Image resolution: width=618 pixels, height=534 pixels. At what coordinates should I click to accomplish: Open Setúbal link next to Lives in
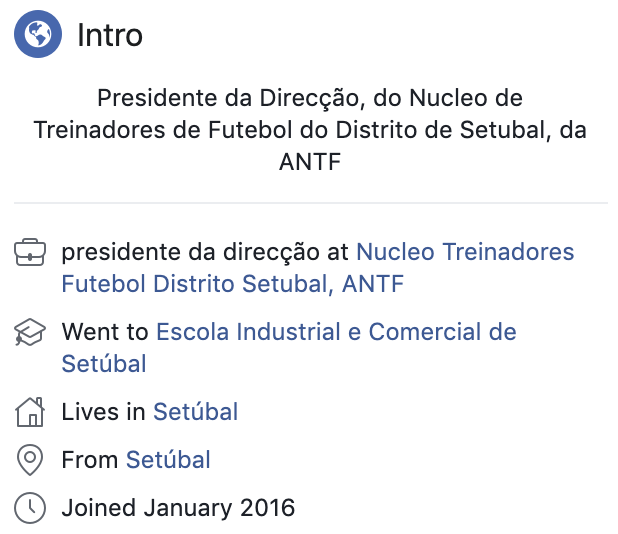195,411
